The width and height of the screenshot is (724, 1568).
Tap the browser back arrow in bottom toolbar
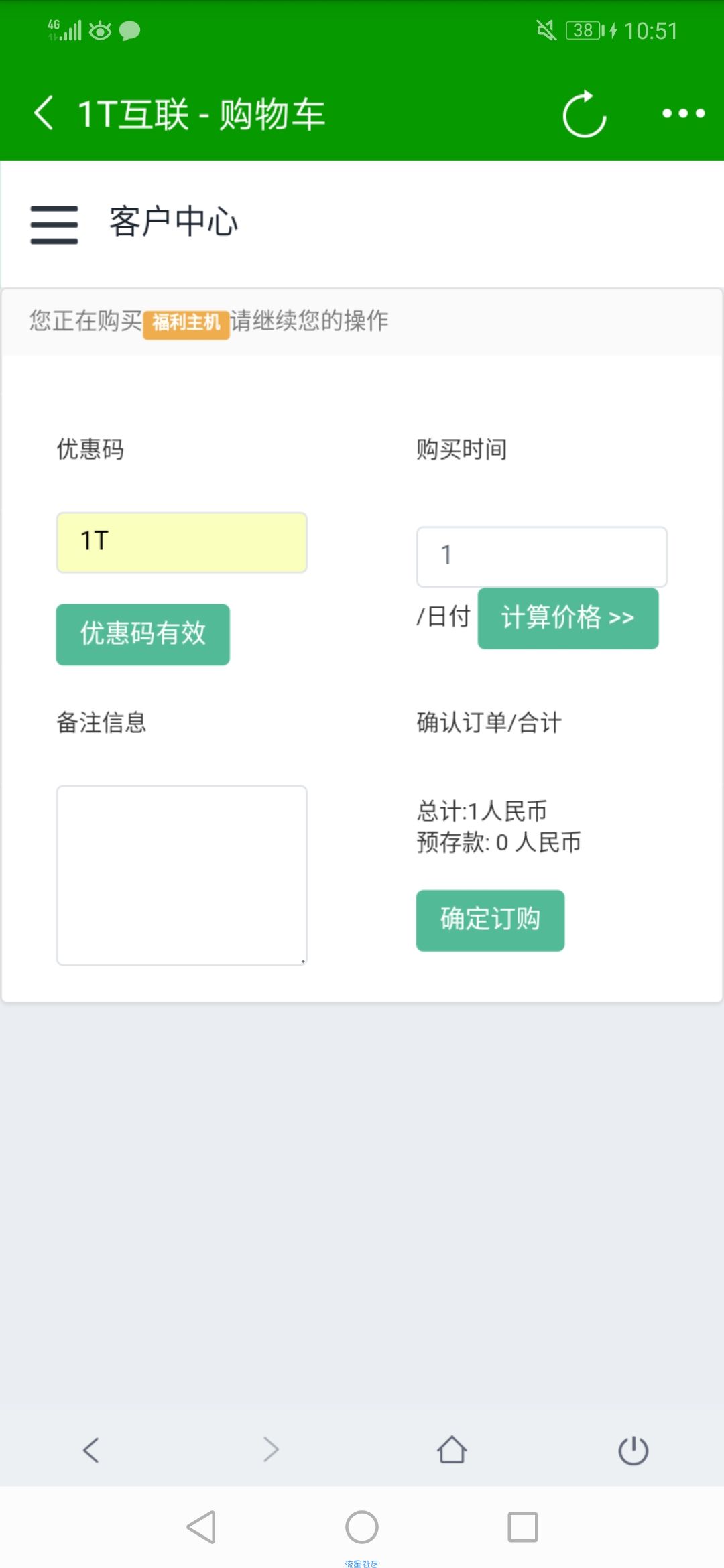click(91, 1450)
